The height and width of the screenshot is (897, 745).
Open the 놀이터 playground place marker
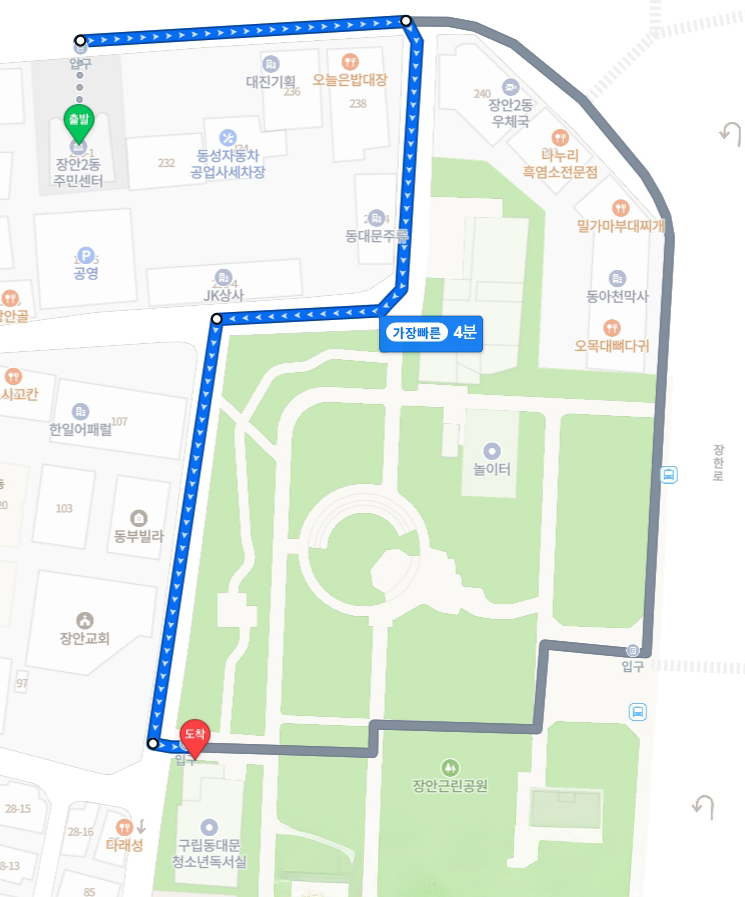[491, 451]
